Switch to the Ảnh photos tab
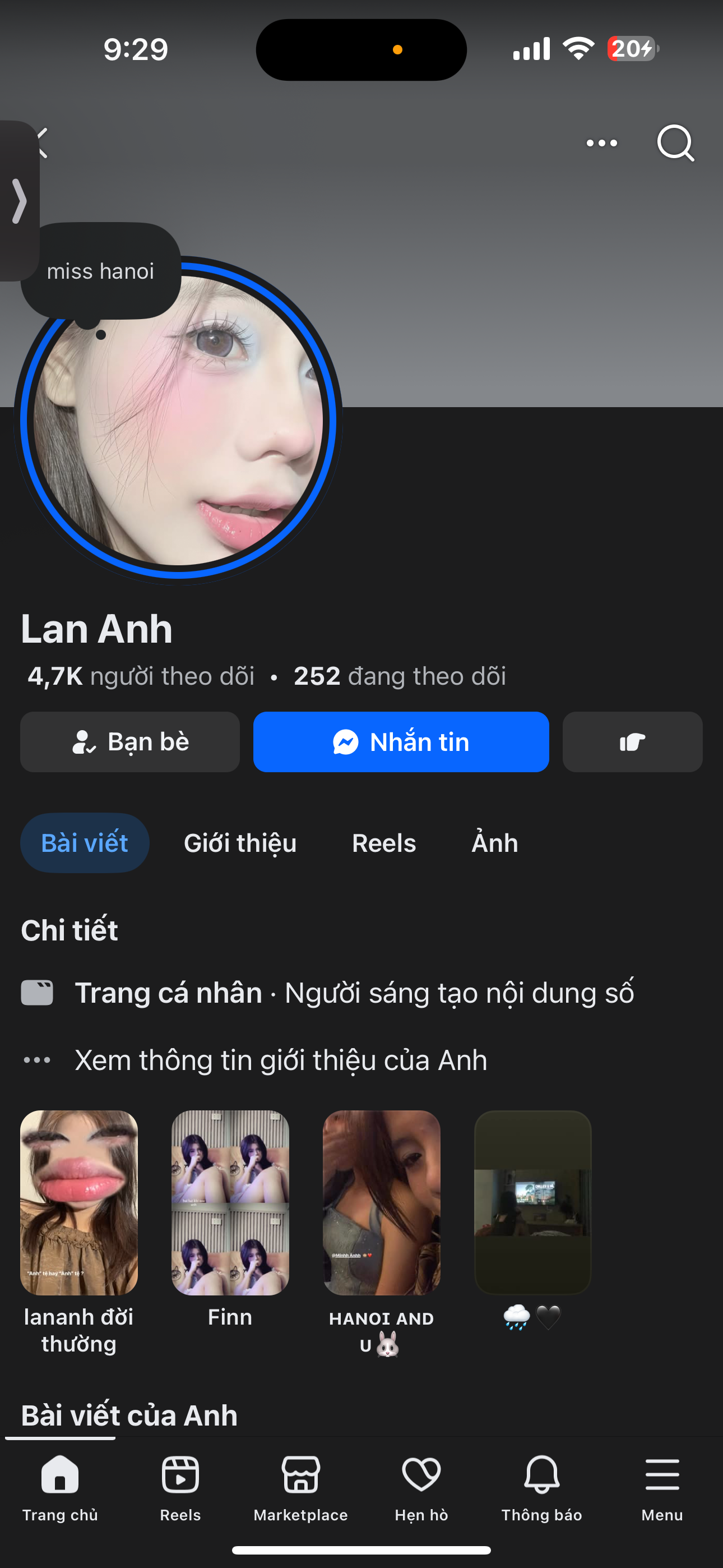Screen dimensions: 723x1568 coord(494,843)
